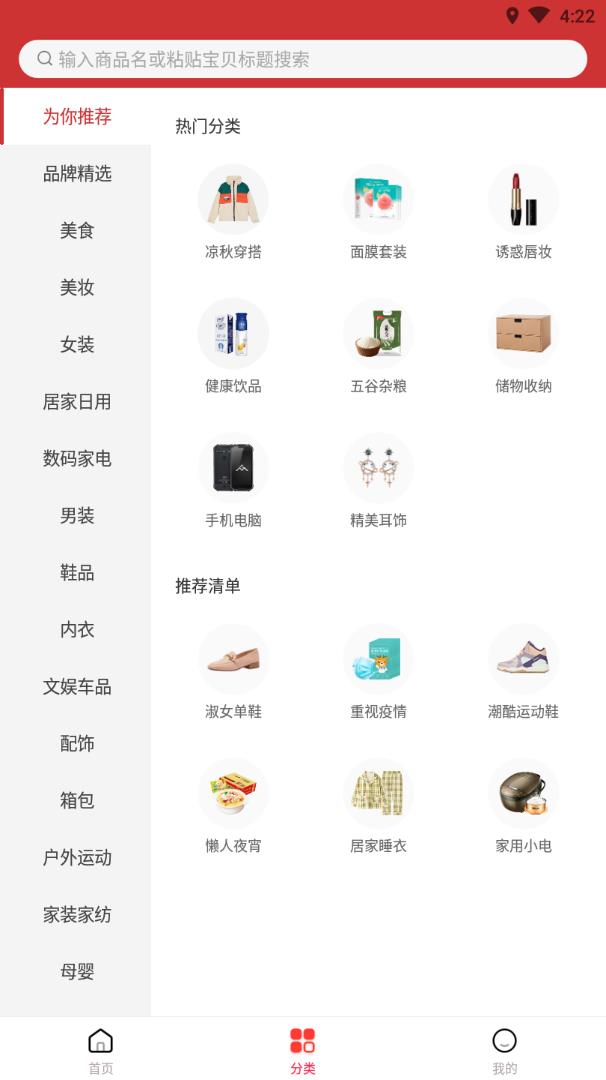View 潮酷运动鞋 sneakers list
The image size is (606, 1080).
pos(523,672)
